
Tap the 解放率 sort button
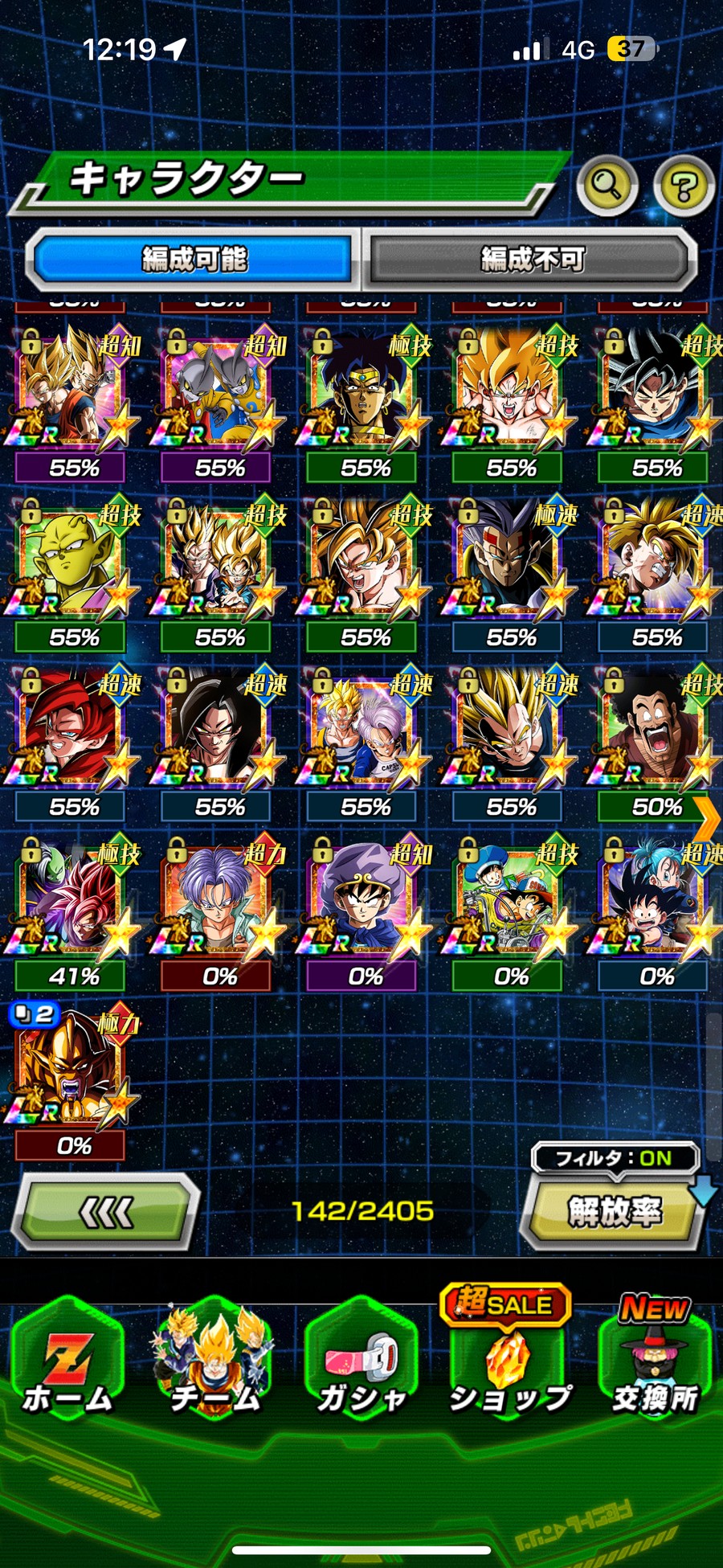tap(613, 1211)
